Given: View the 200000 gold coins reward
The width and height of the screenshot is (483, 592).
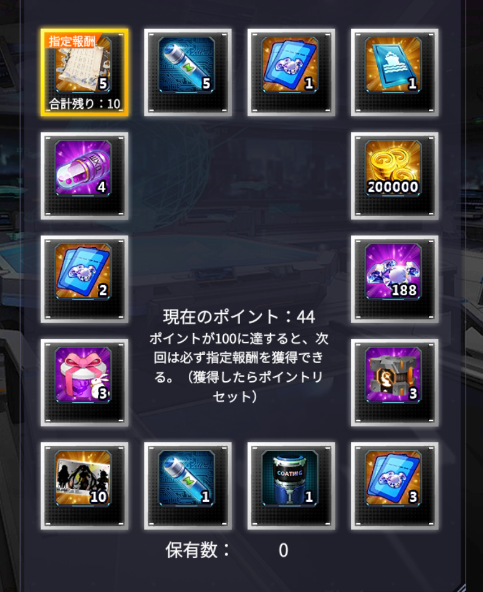Looking at the screenshot, I should click(395, 176).
